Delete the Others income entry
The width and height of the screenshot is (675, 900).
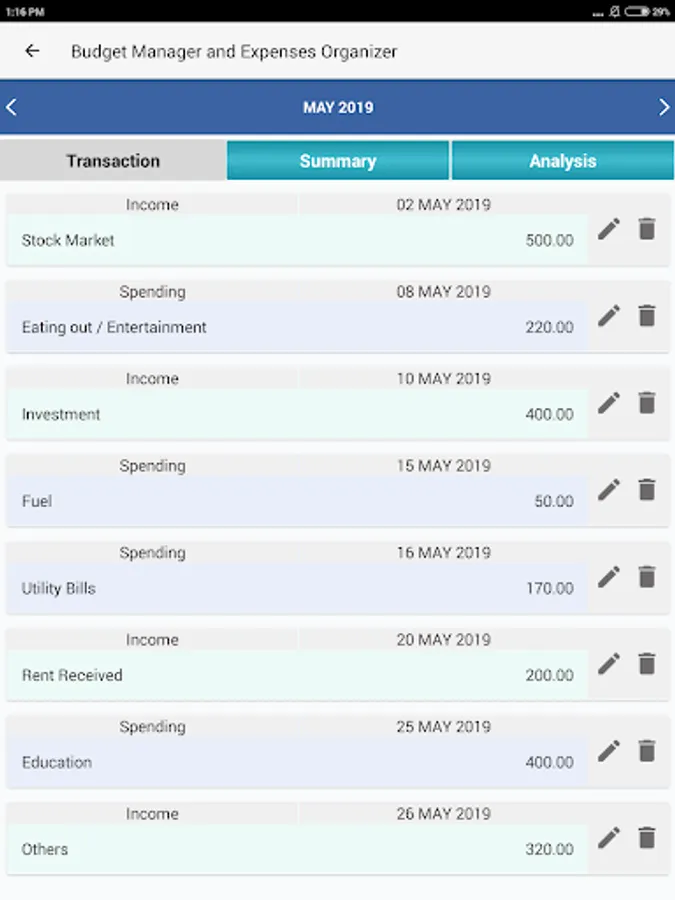647,838
